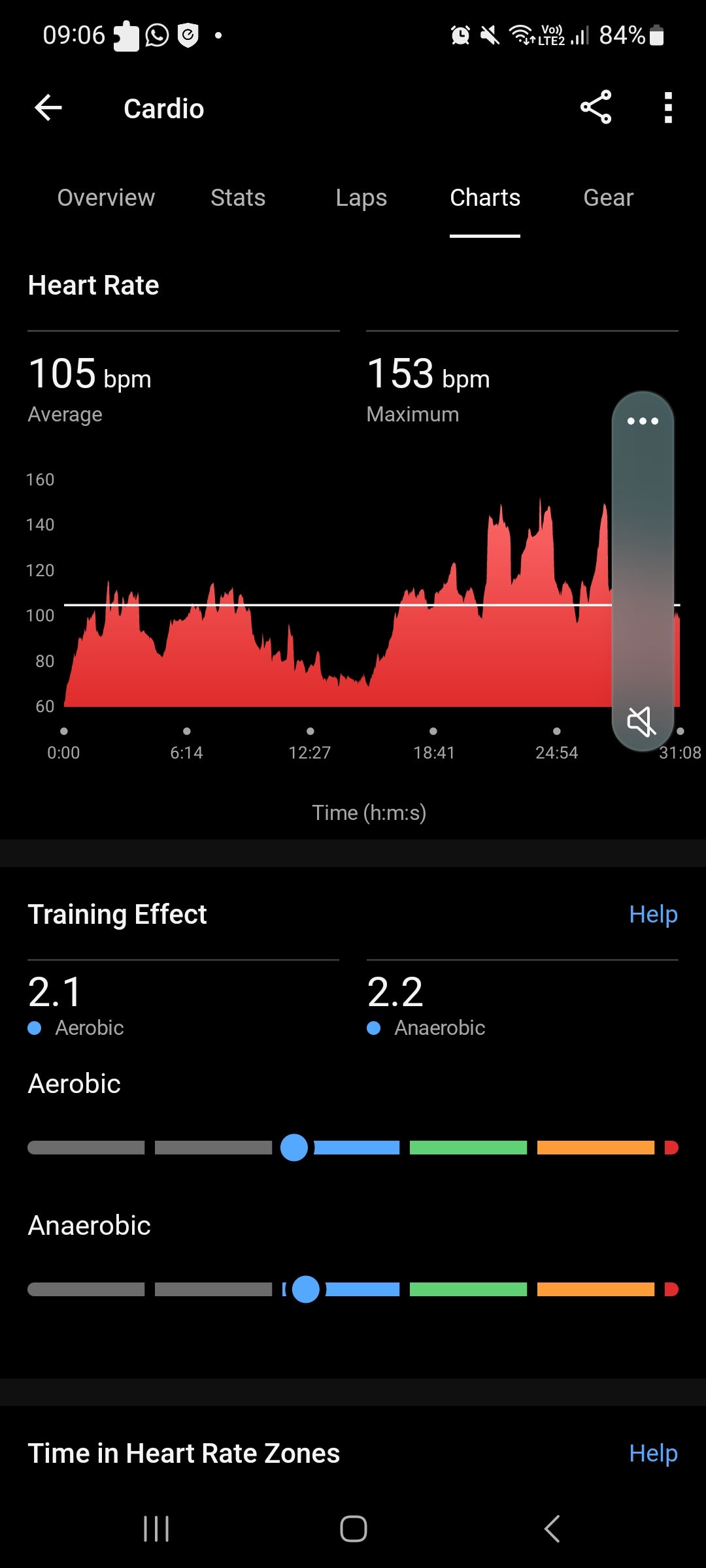Expand volume panel options with three dots
Viewport: 706px width, 1568px height.
[x=643, y=421]
